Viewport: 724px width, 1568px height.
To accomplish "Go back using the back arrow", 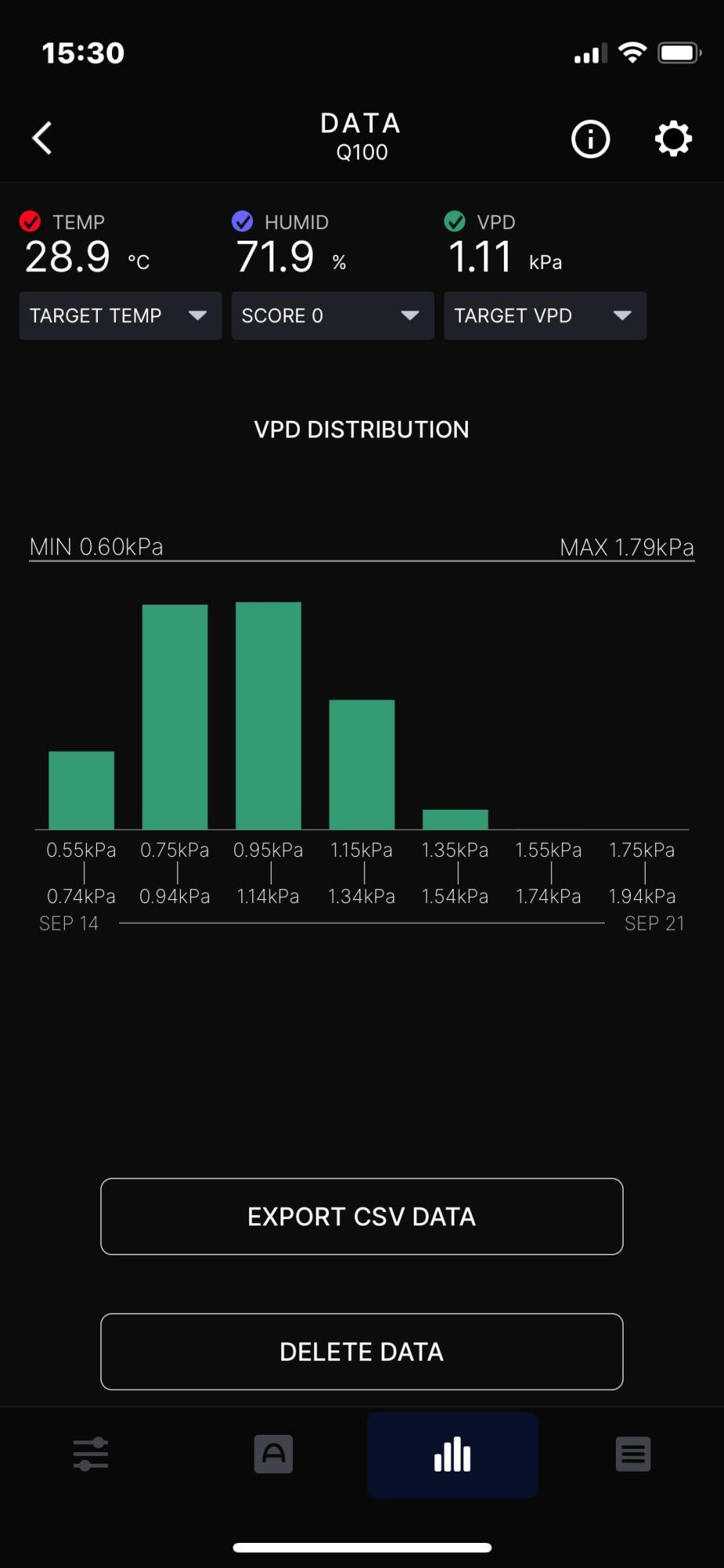I will pyautogui.click(x=42, y=138).
